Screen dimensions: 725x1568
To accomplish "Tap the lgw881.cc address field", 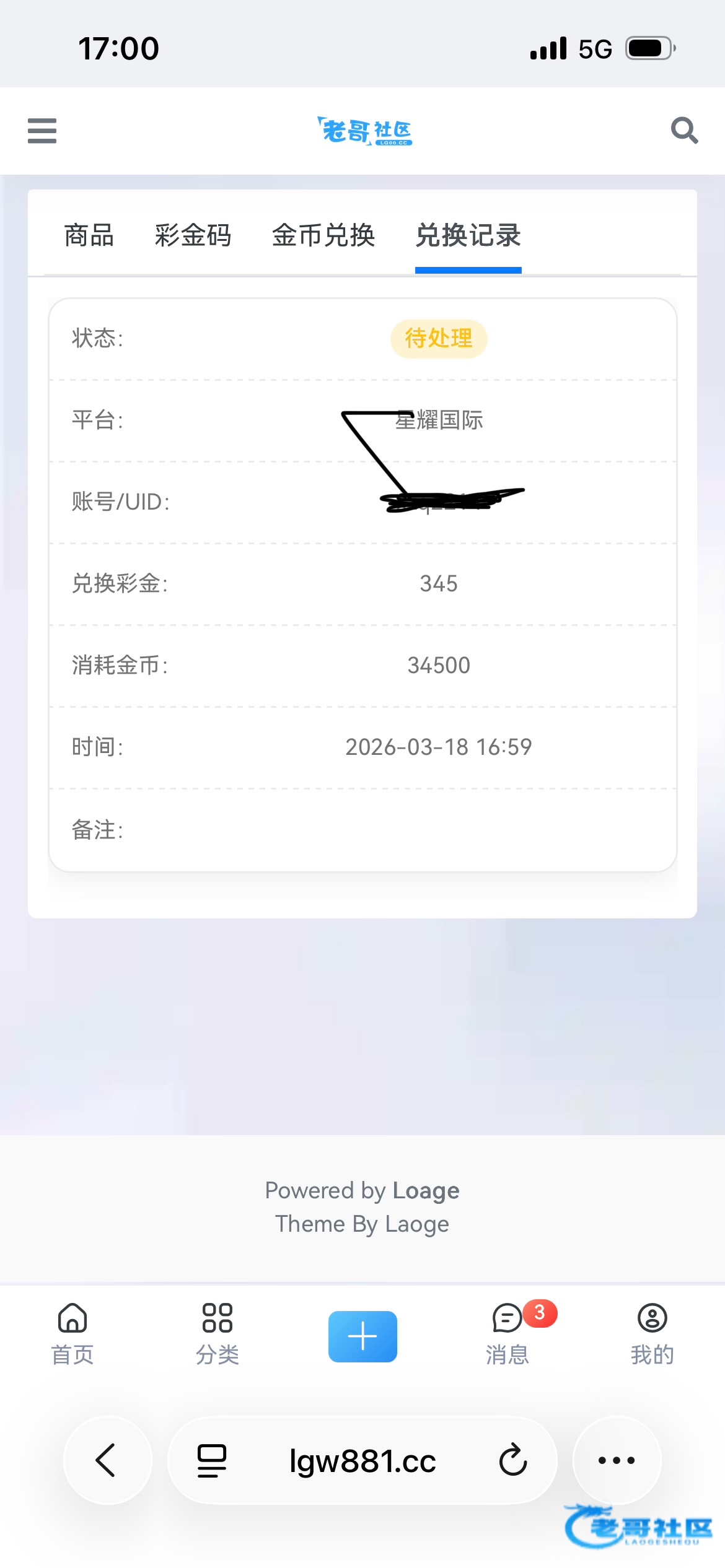I will 362,1461.
